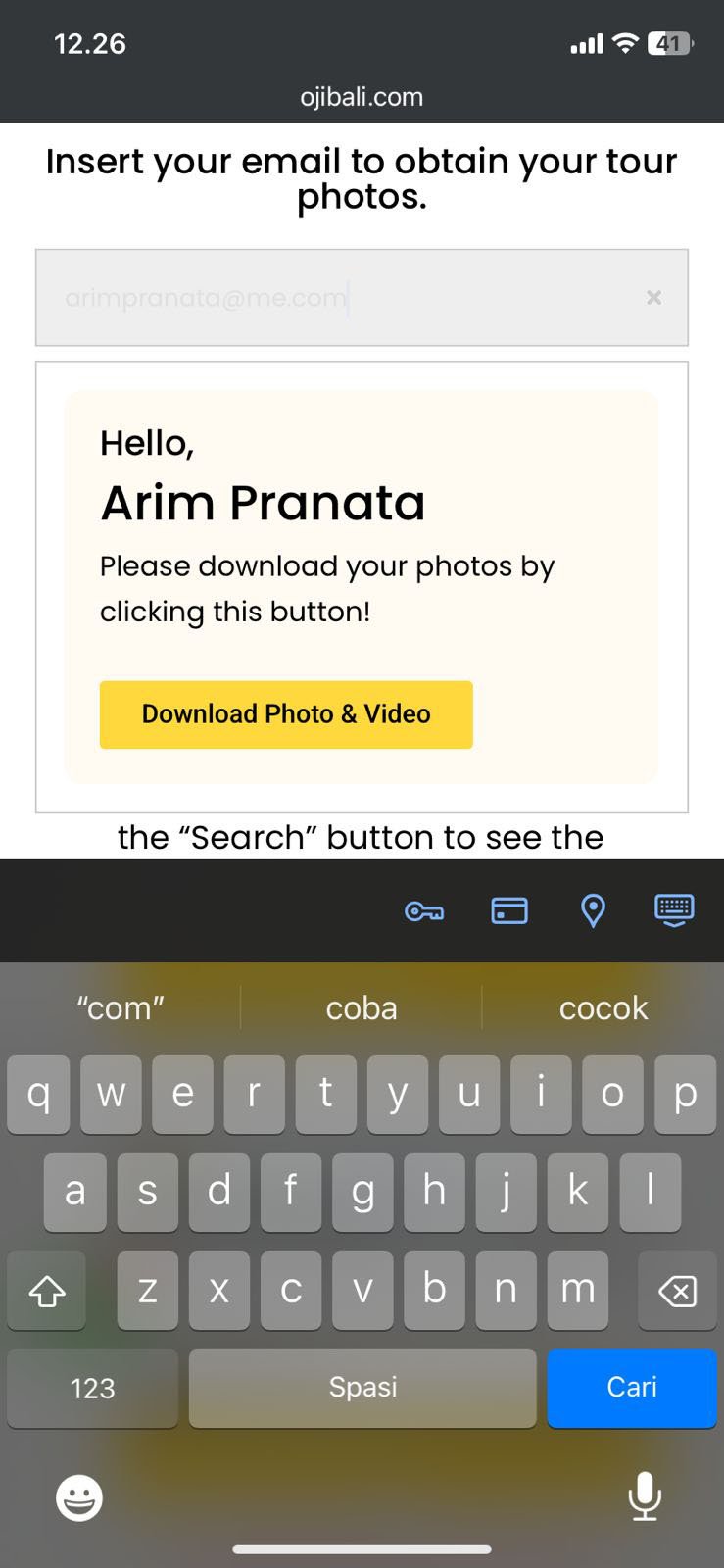This screenshot has width=724, height=1568.
Task: Select the coba suggestion
Action: pos(362,1008)
